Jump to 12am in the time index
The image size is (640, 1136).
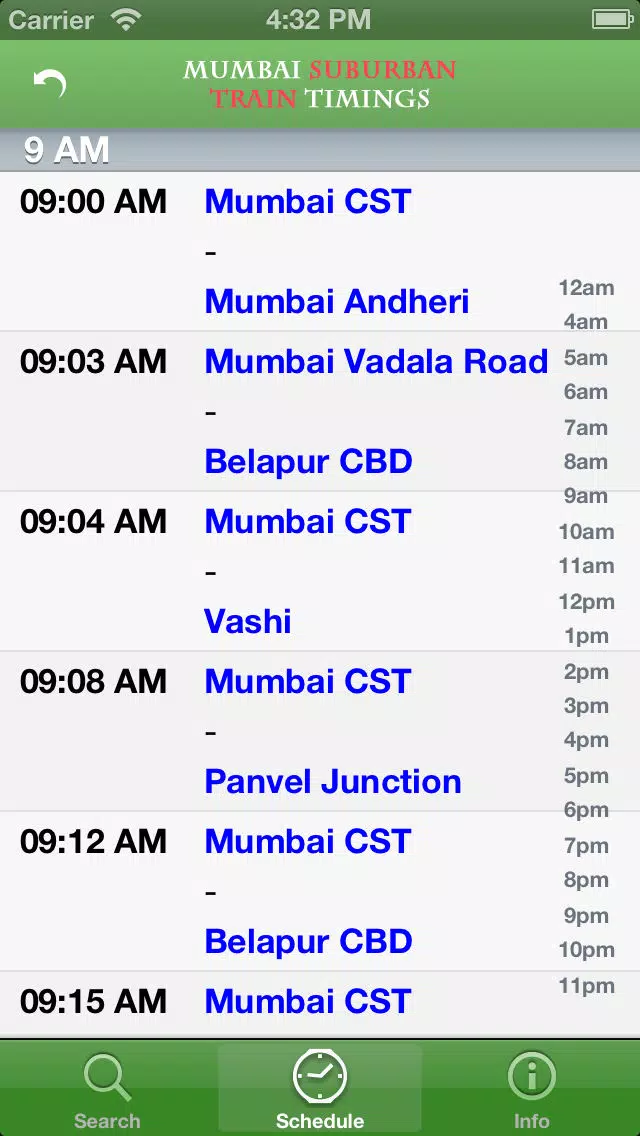[x=586, y=288]
